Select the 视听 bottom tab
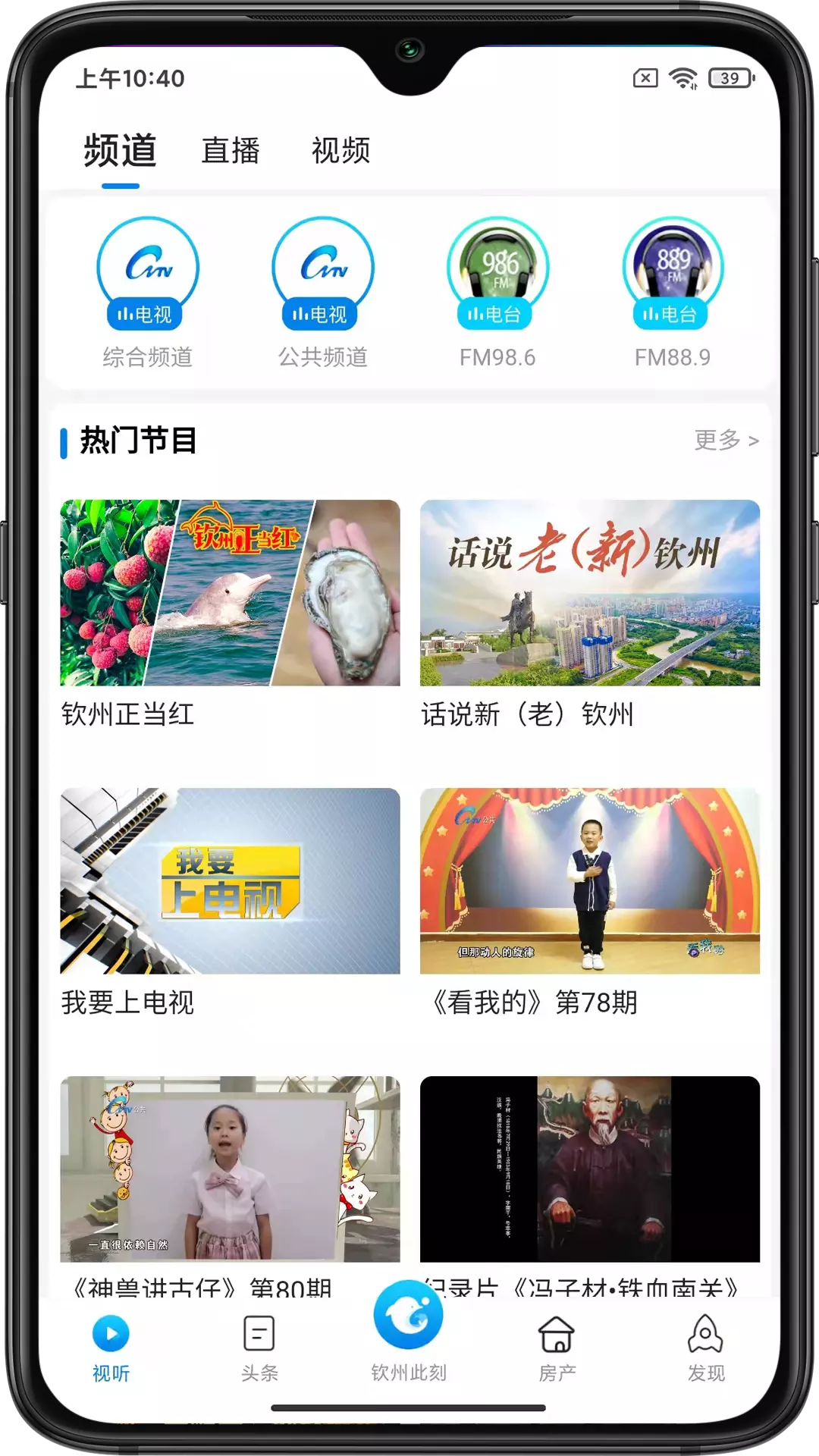 [111, 1348]
